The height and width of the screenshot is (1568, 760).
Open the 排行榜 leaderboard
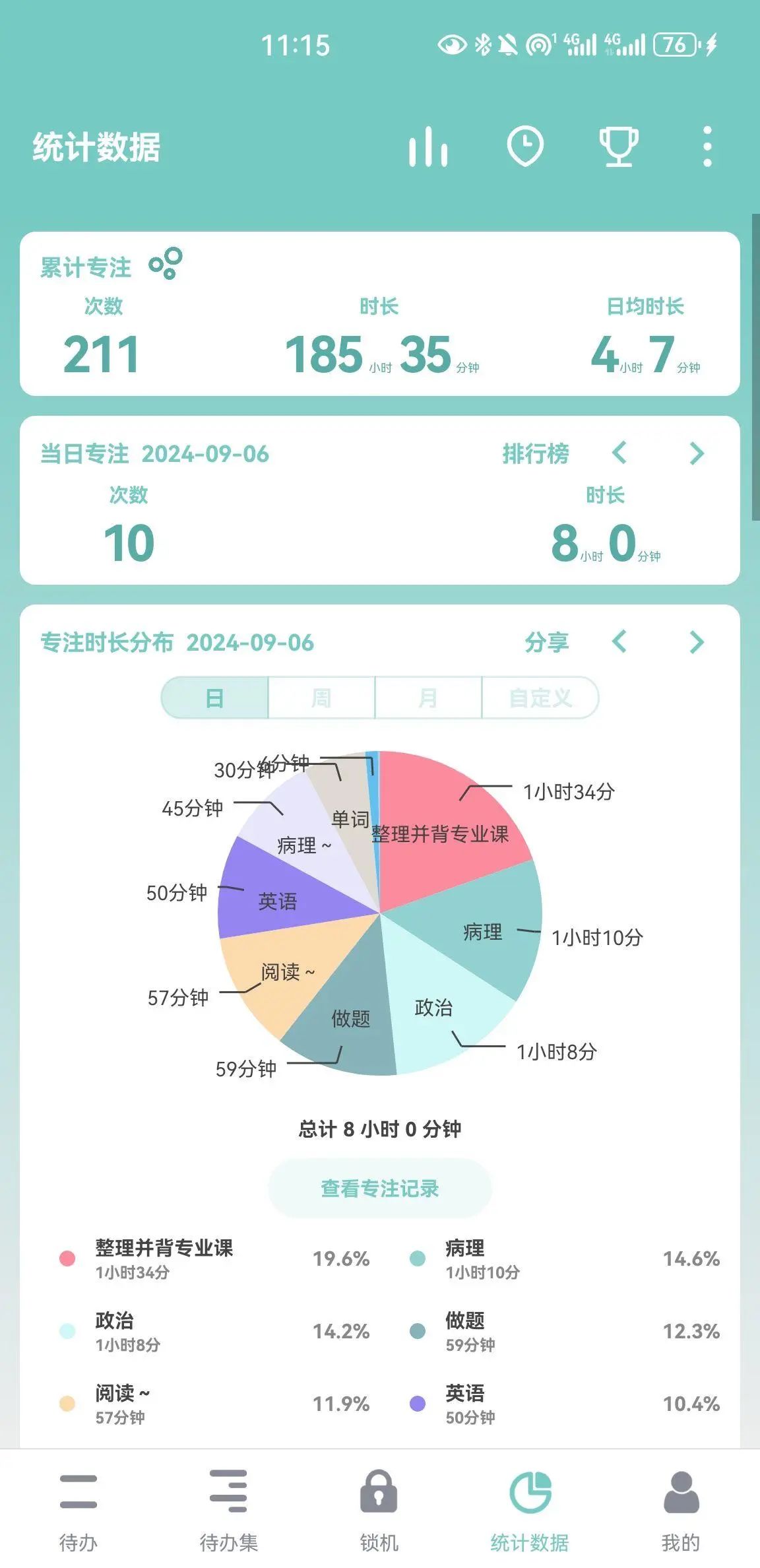coord(536,454)
